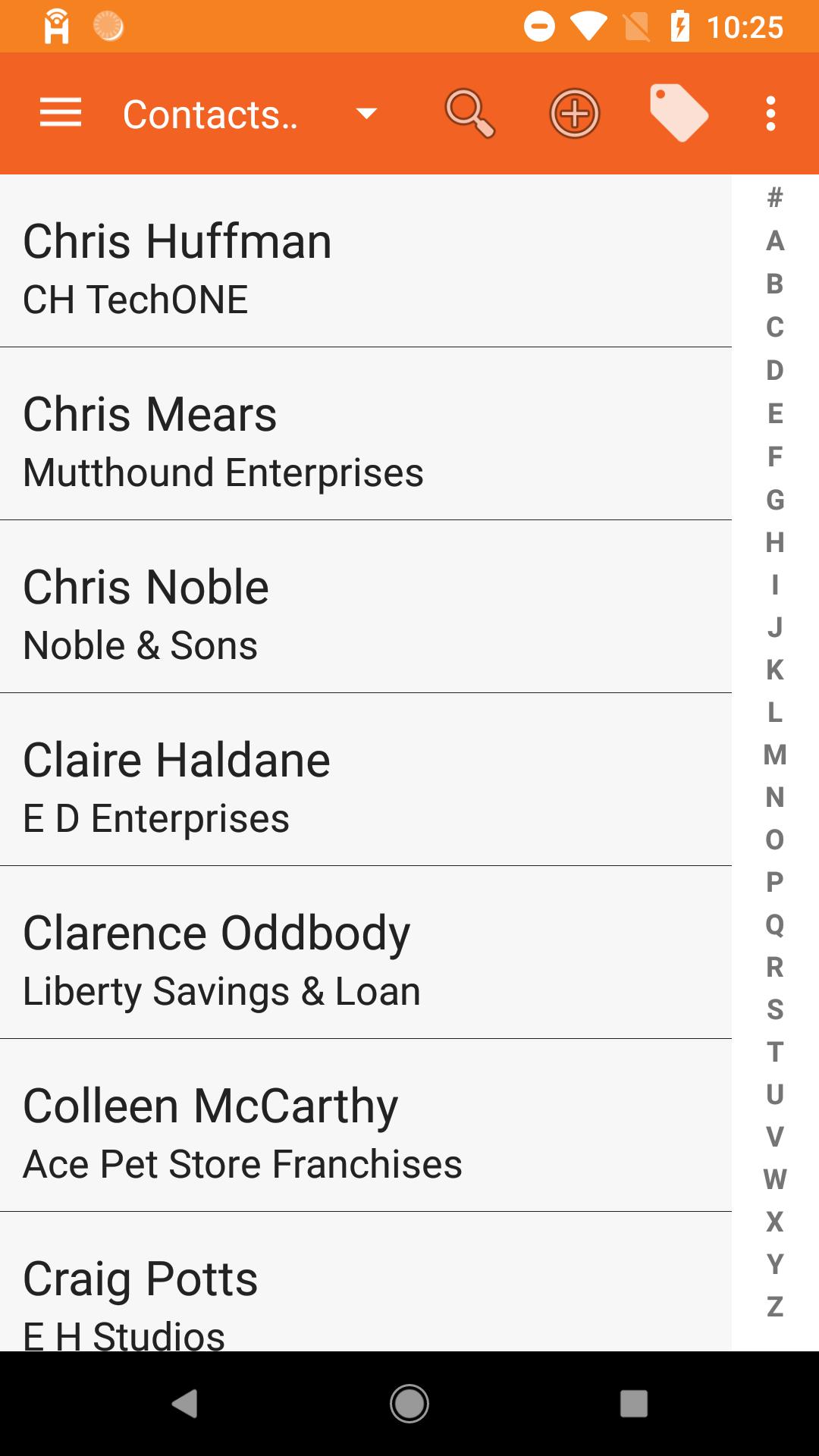
Task: Open the tag filter icon
Action: coord(678,114)
